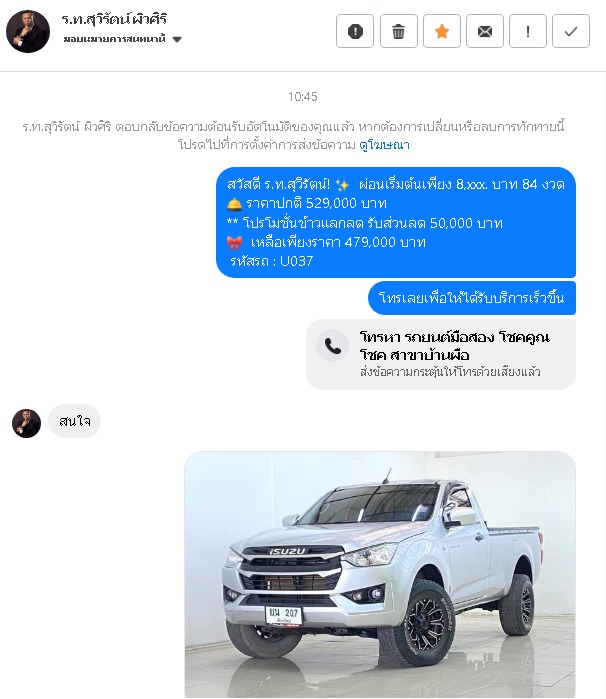Delete this conversation with the trash icon
The image size is (606, 699).
pos(399,31)
